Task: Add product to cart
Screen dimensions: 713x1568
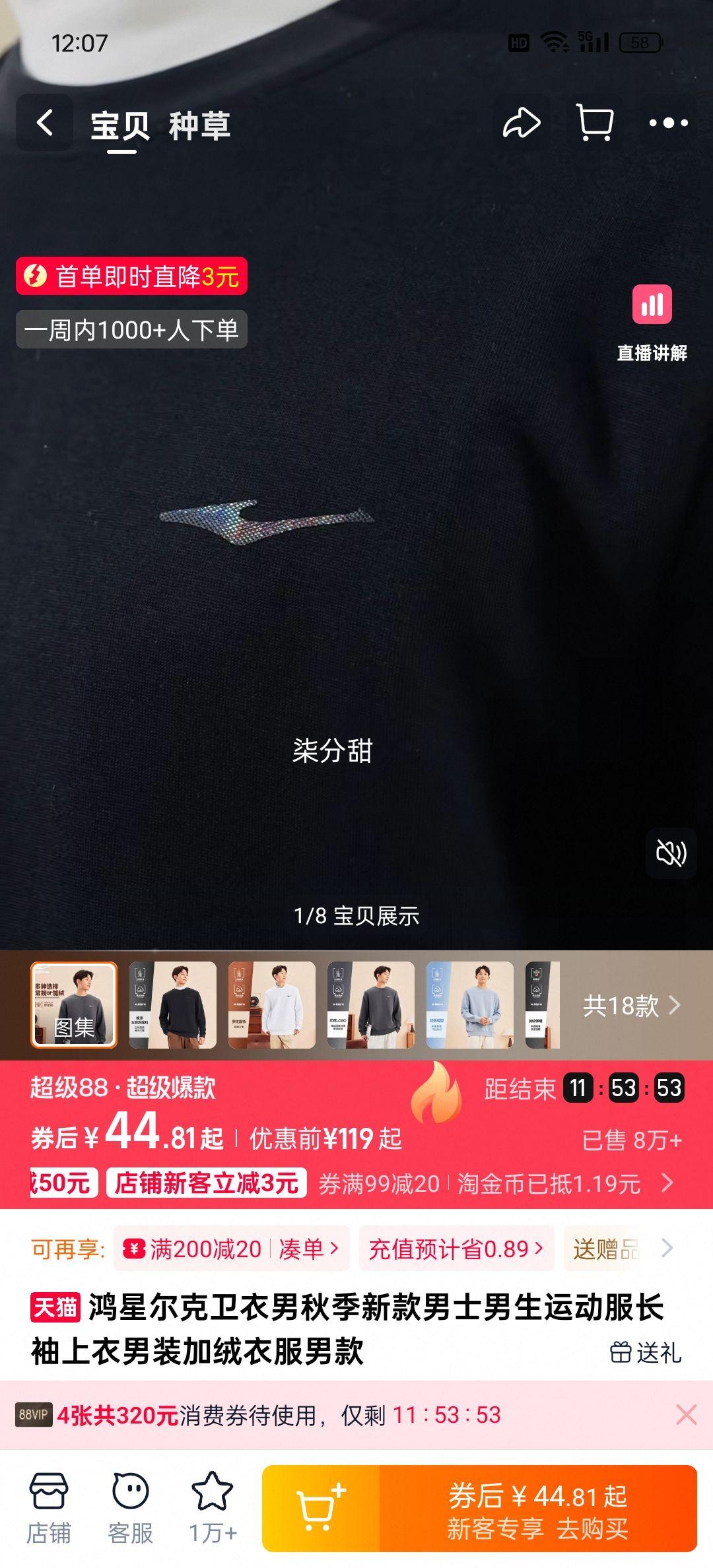Action: (x=321, y=1509)
